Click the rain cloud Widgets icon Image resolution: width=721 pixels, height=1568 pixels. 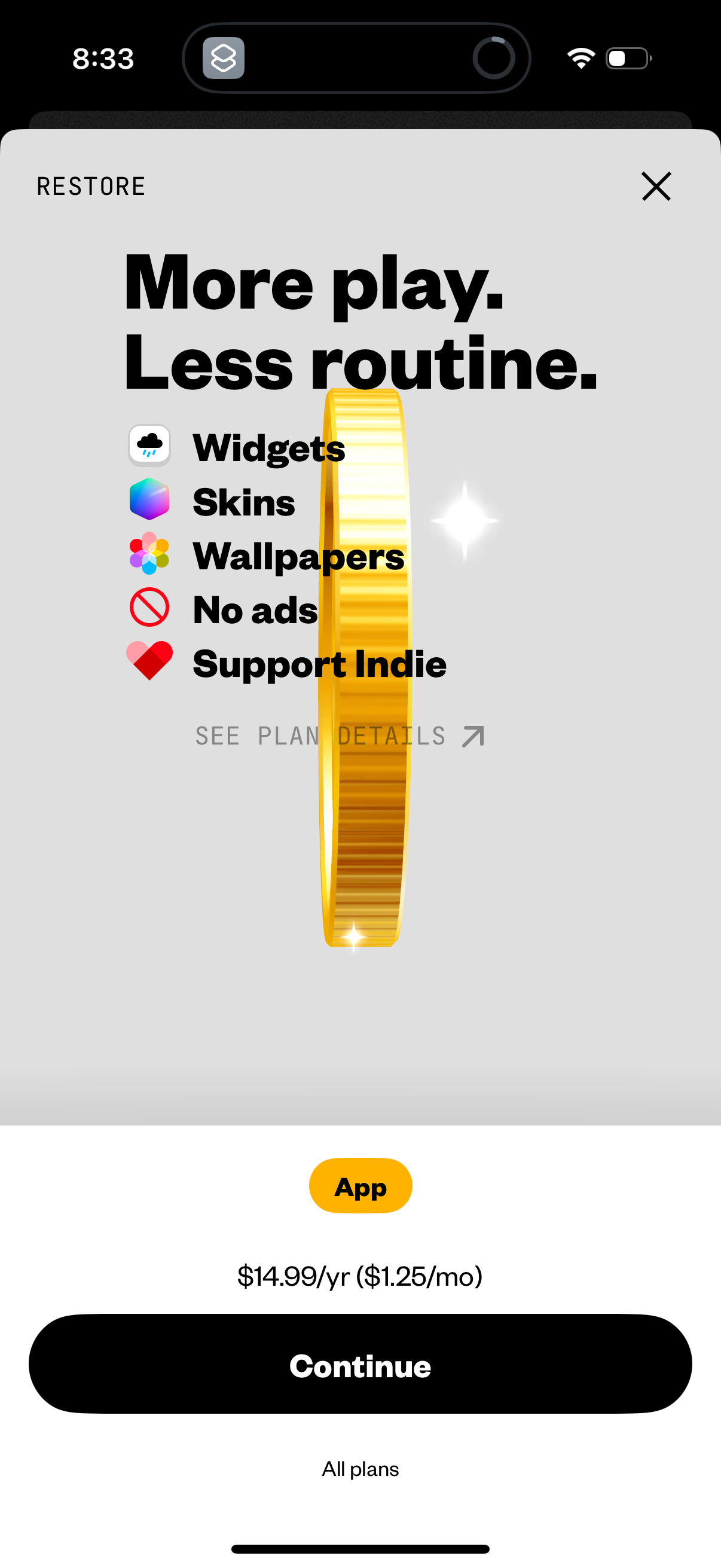click(149, 446)
